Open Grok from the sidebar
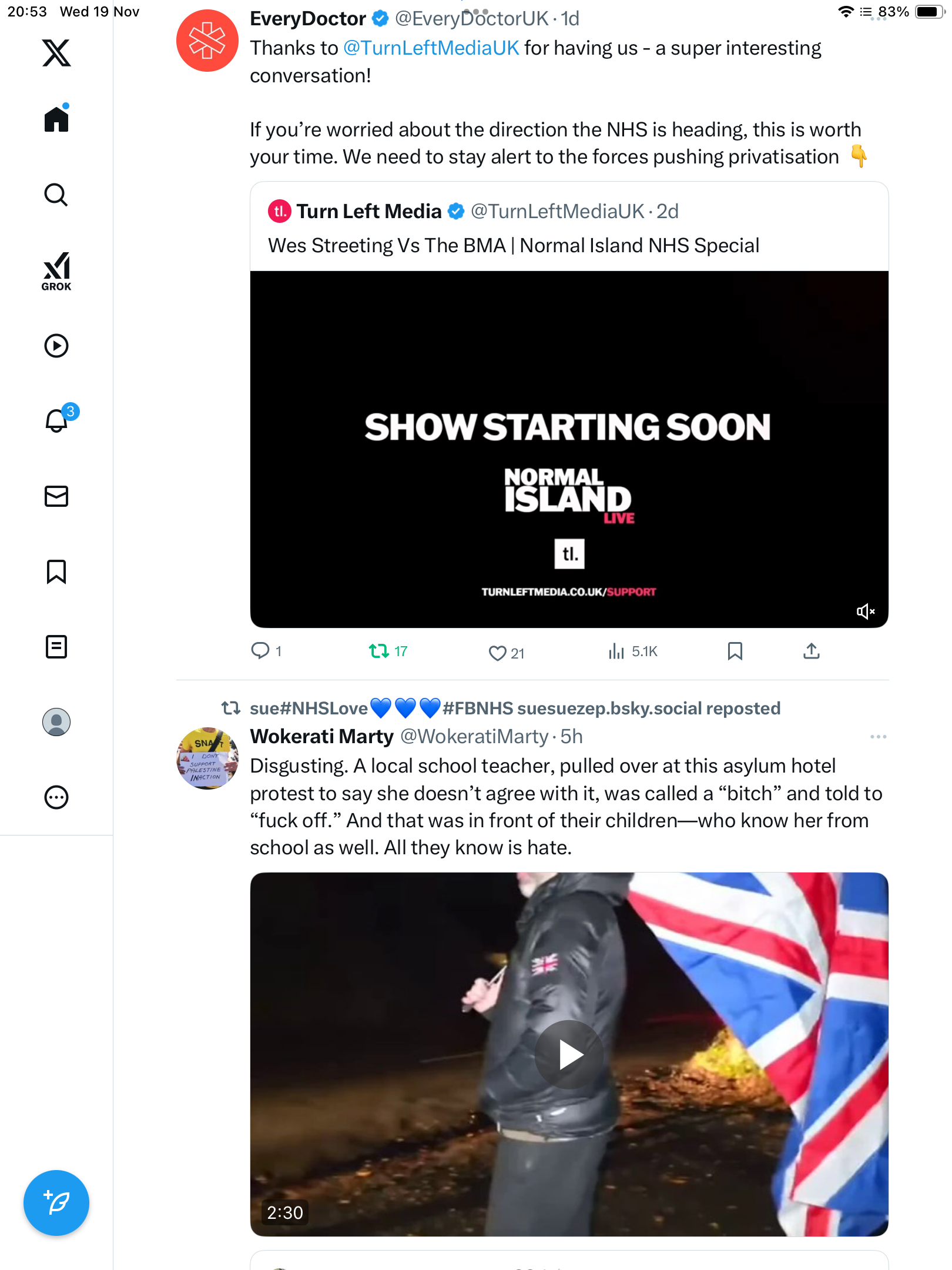Image resolution: width=952 pixels, height=1270 pixels. tap(56, 271)
